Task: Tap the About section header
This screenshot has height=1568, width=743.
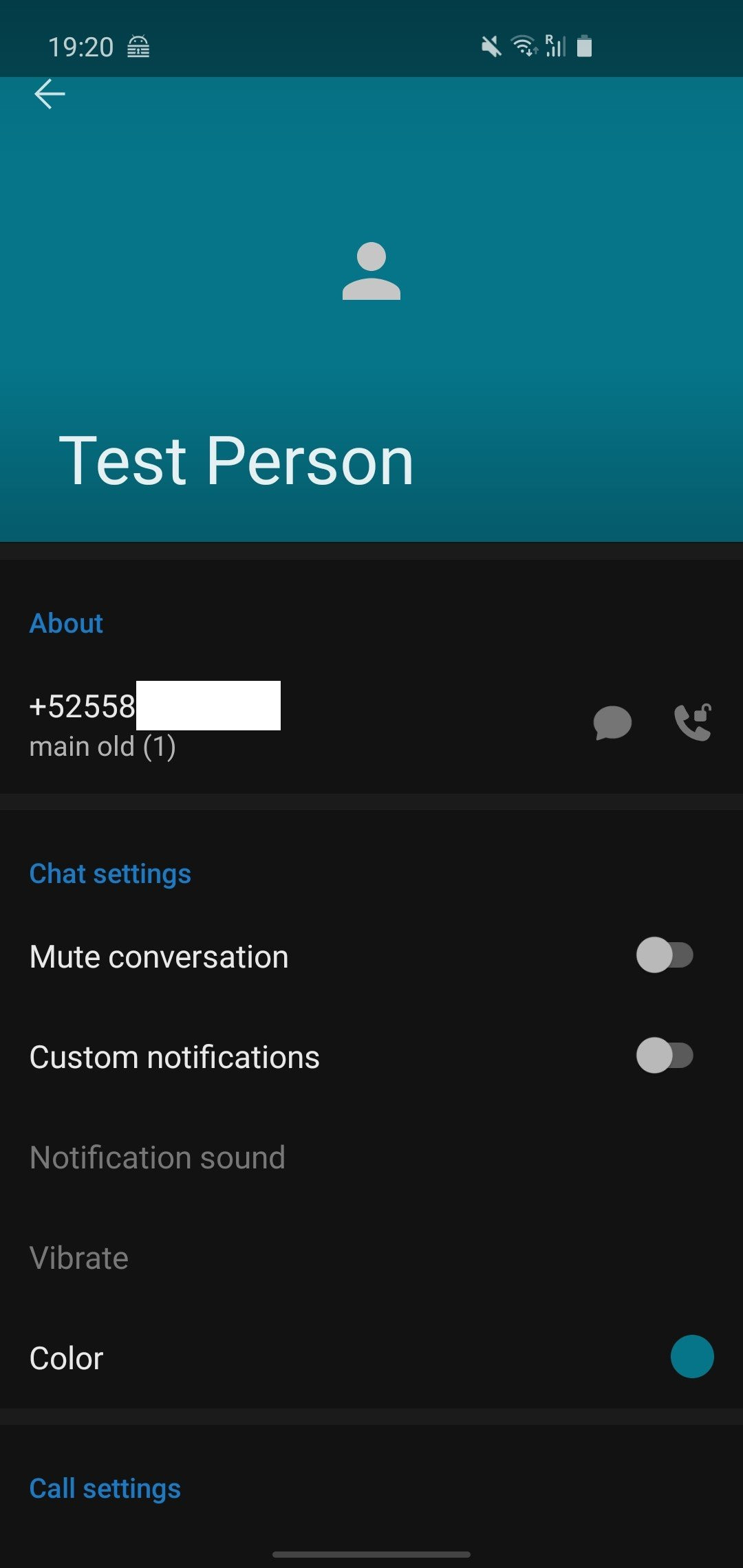Action: click(66, 622)
